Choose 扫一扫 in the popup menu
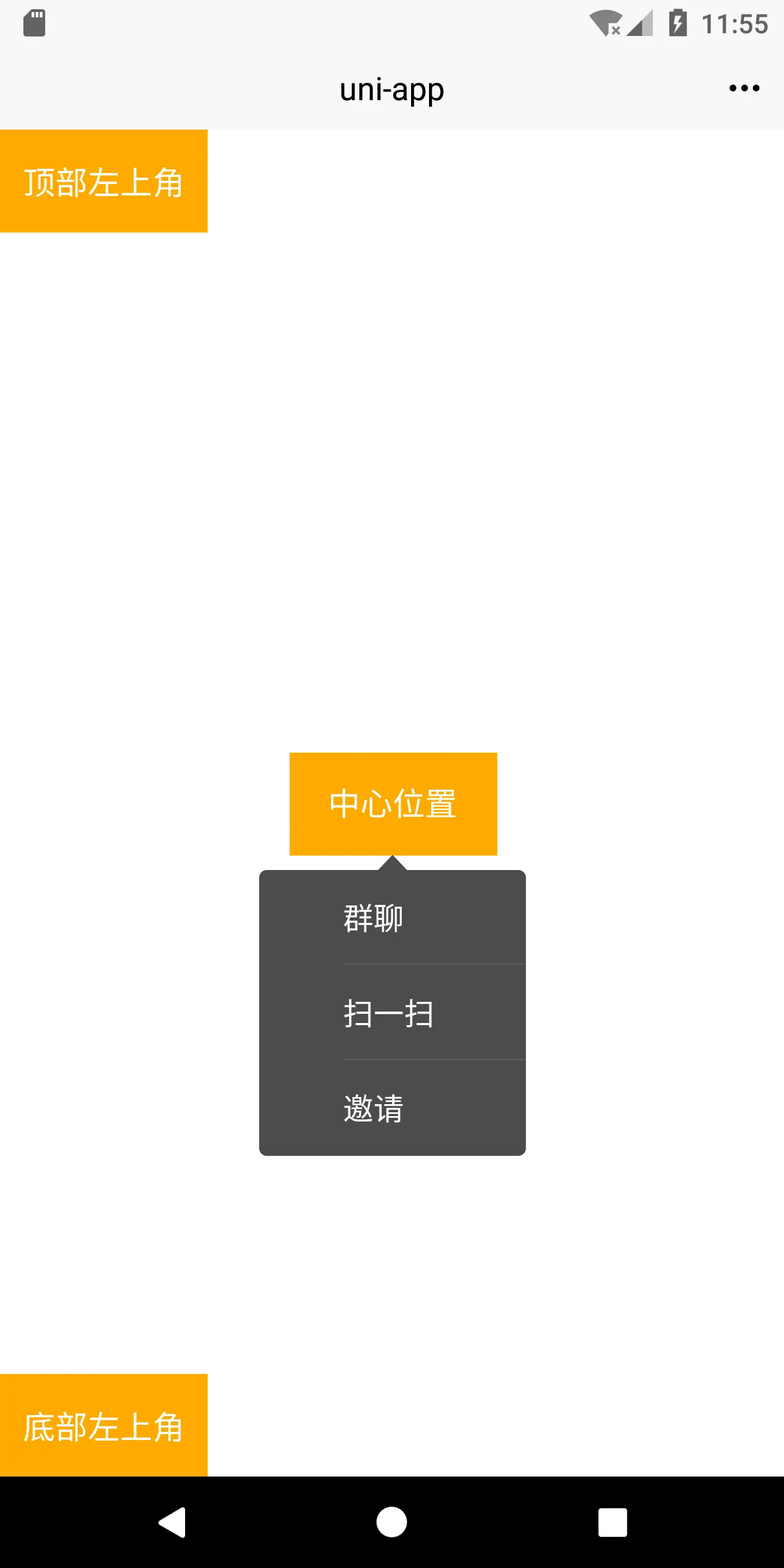This screenshot has width=784, height=1568. point(393,1013)
